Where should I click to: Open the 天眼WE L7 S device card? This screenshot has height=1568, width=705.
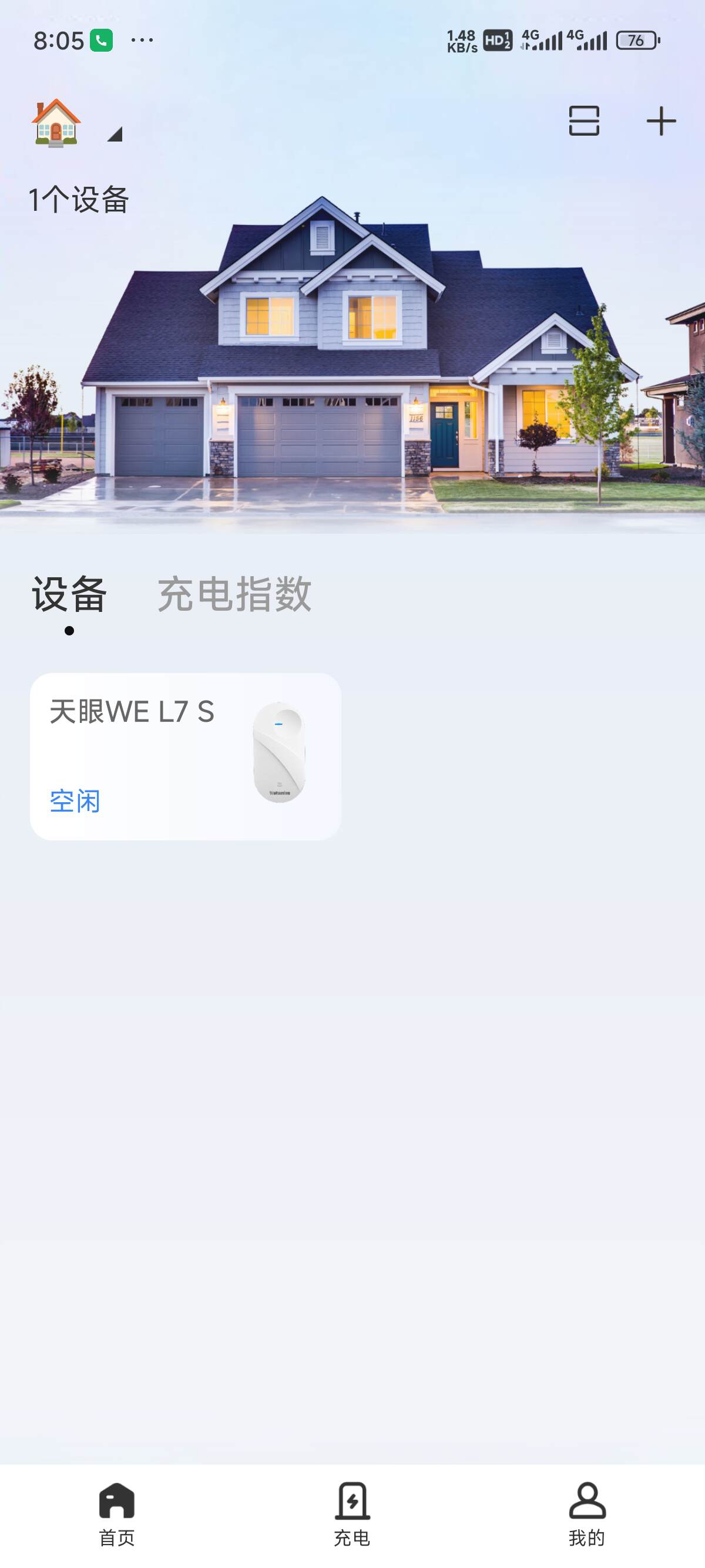185,756
